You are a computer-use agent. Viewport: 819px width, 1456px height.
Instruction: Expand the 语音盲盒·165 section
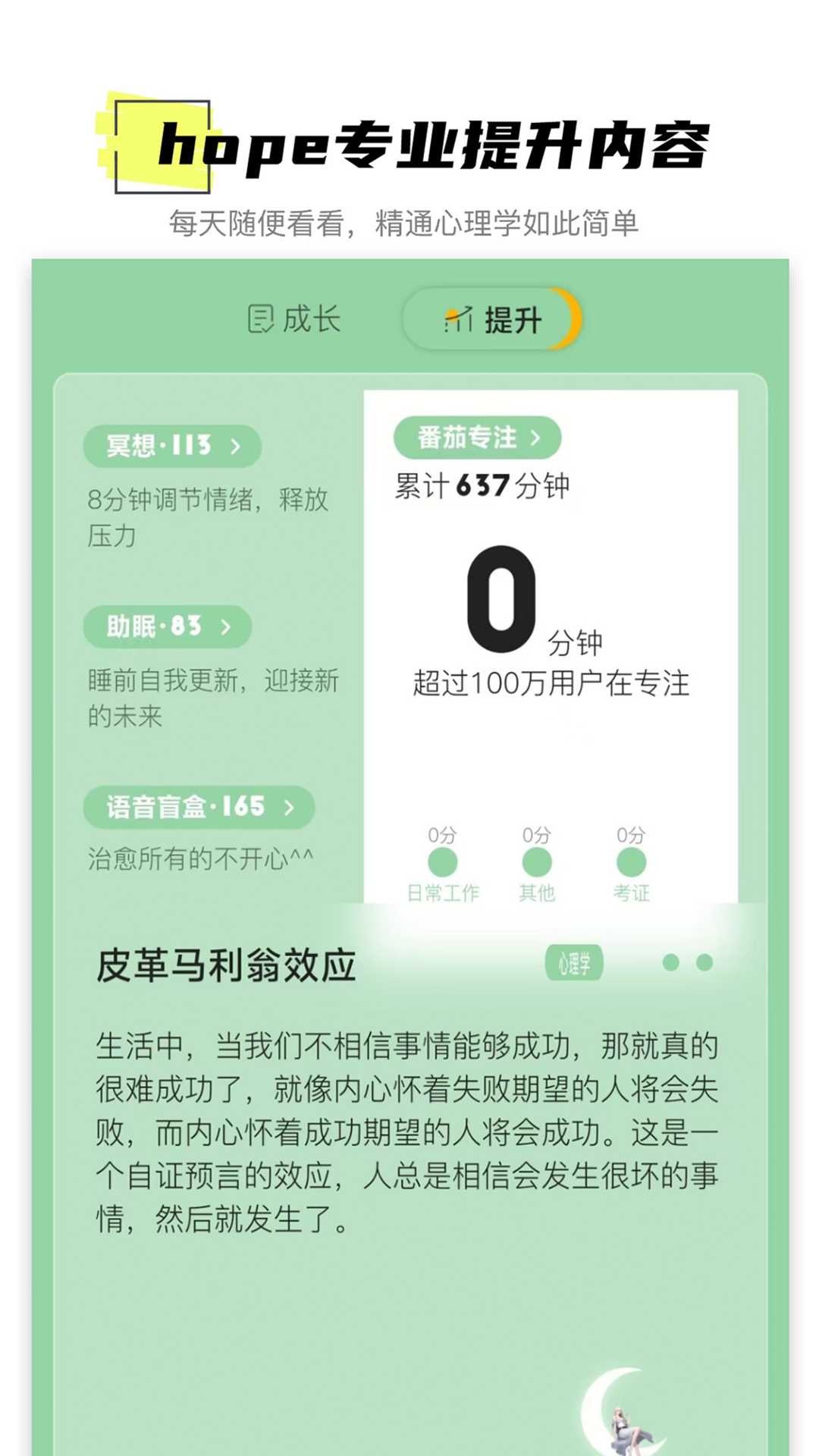point(198,808)
